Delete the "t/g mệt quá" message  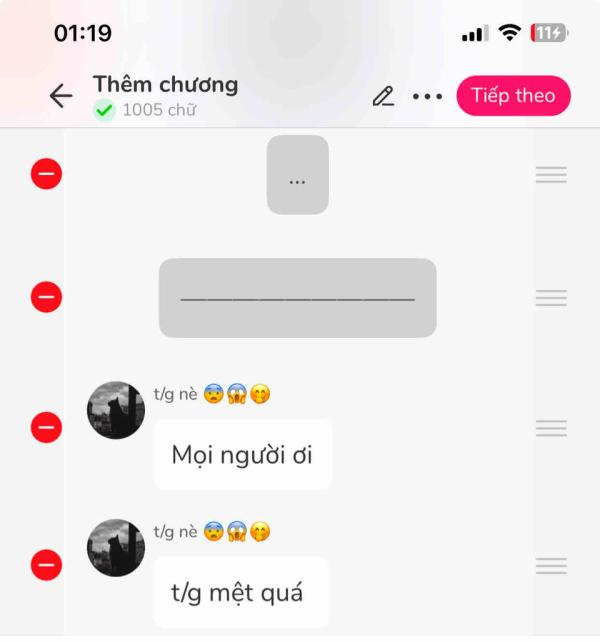click(46, 566)
